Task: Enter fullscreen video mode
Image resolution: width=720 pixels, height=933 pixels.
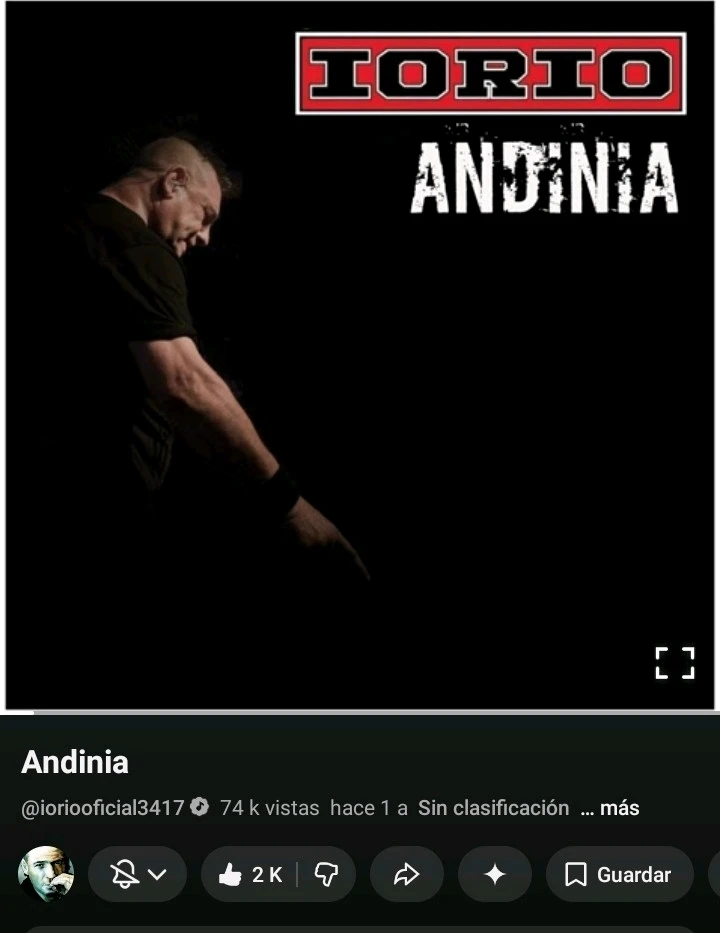Action: pyautogui.click(x=674, y=662)
